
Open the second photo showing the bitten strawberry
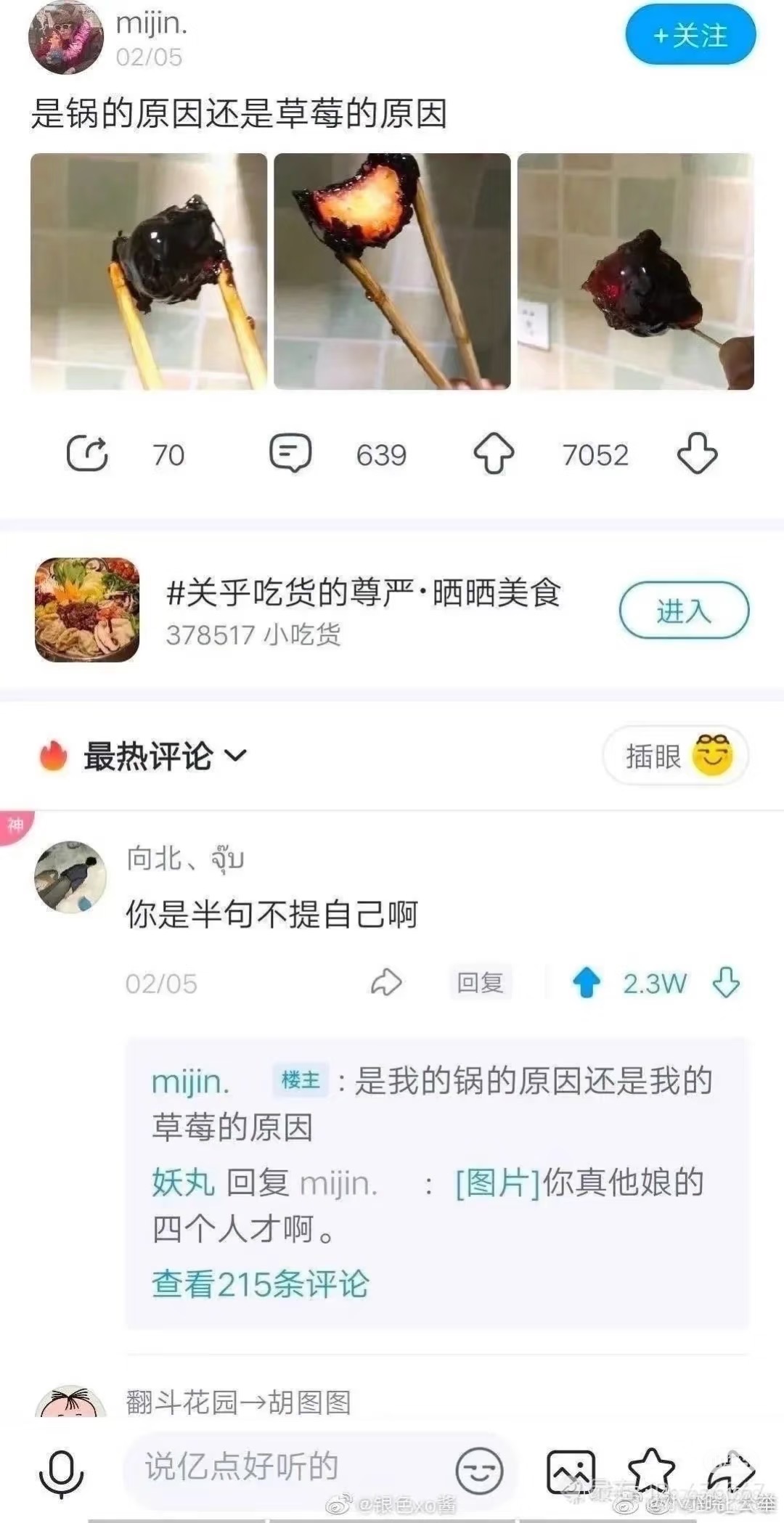coord(392,271)
